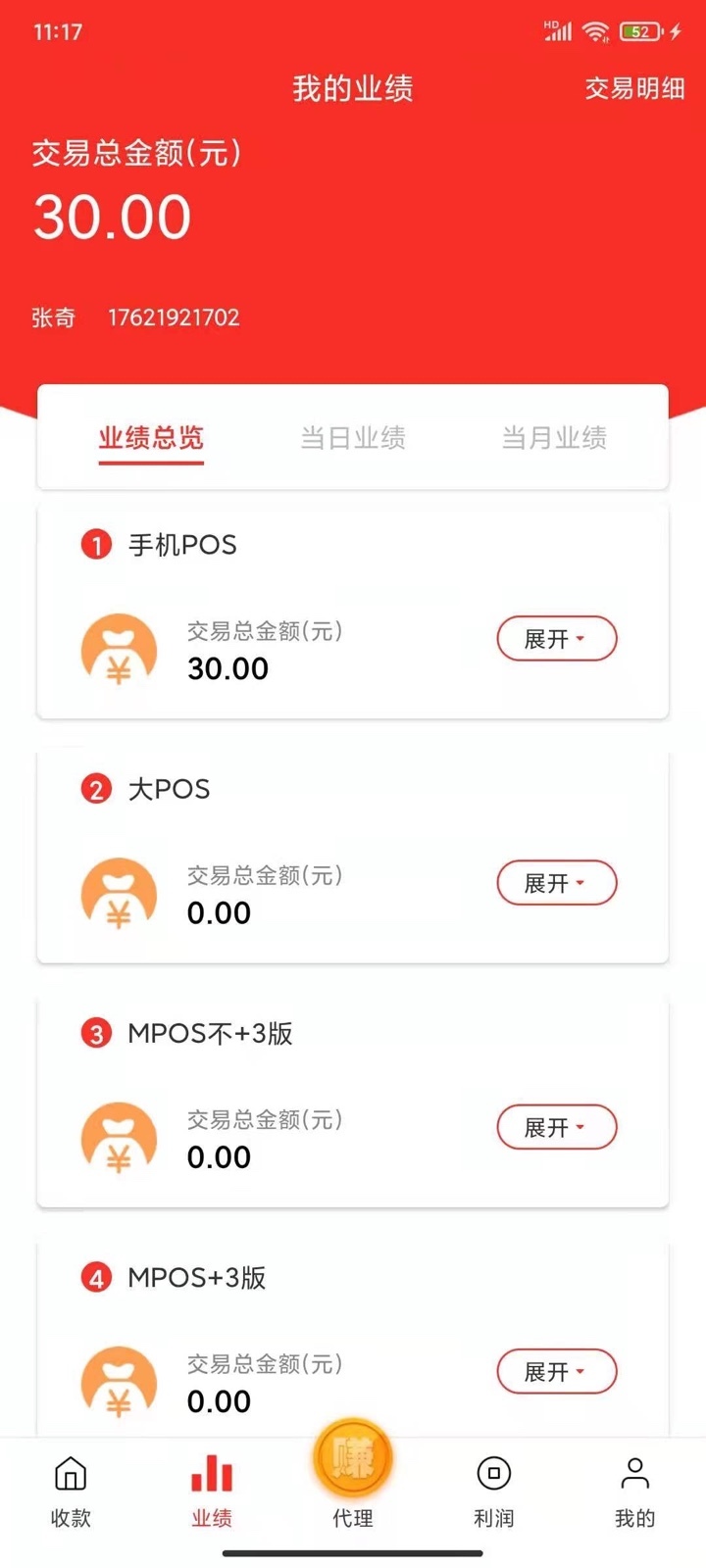Expand the 手机POS details

[556, 639]
